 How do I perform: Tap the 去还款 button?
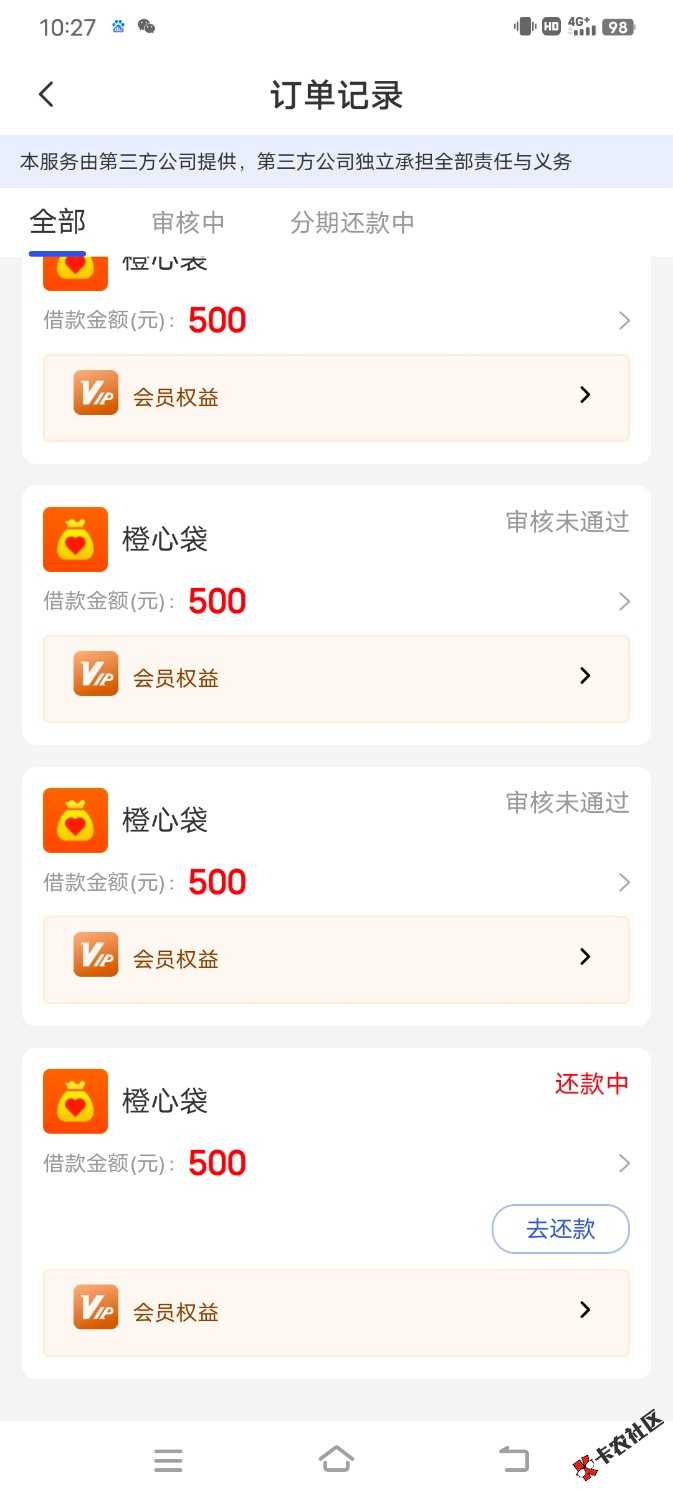560,1229
